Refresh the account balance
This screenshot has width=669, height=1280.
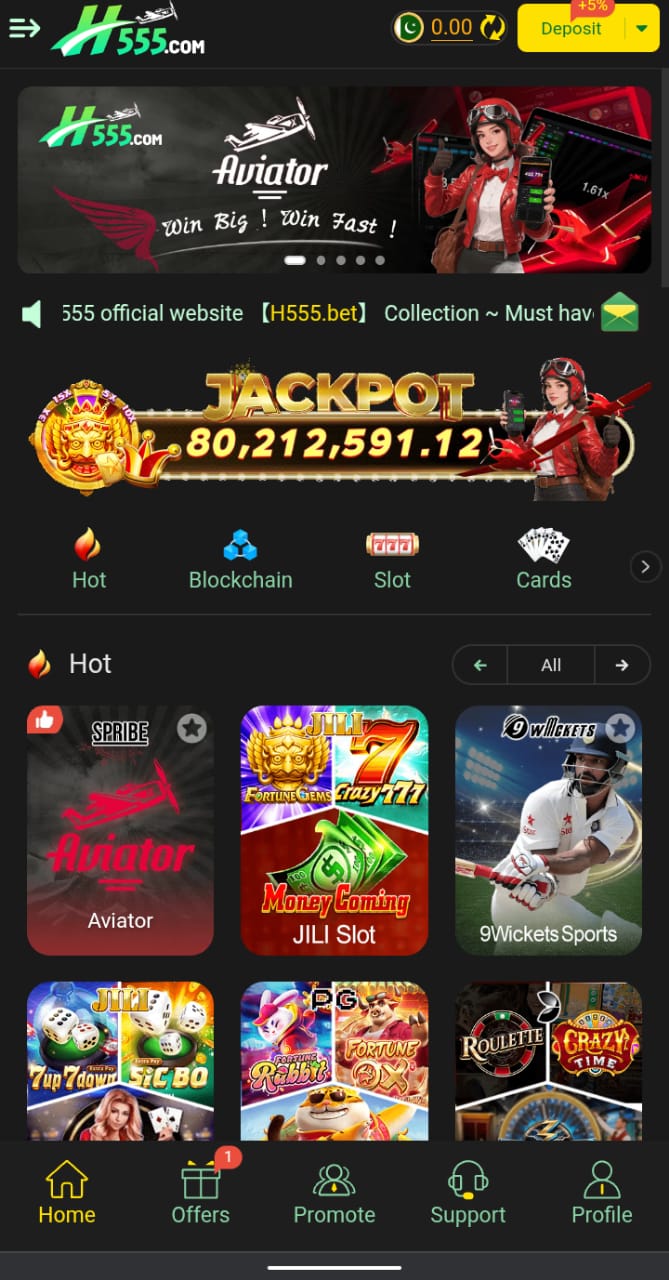[492, 28]
